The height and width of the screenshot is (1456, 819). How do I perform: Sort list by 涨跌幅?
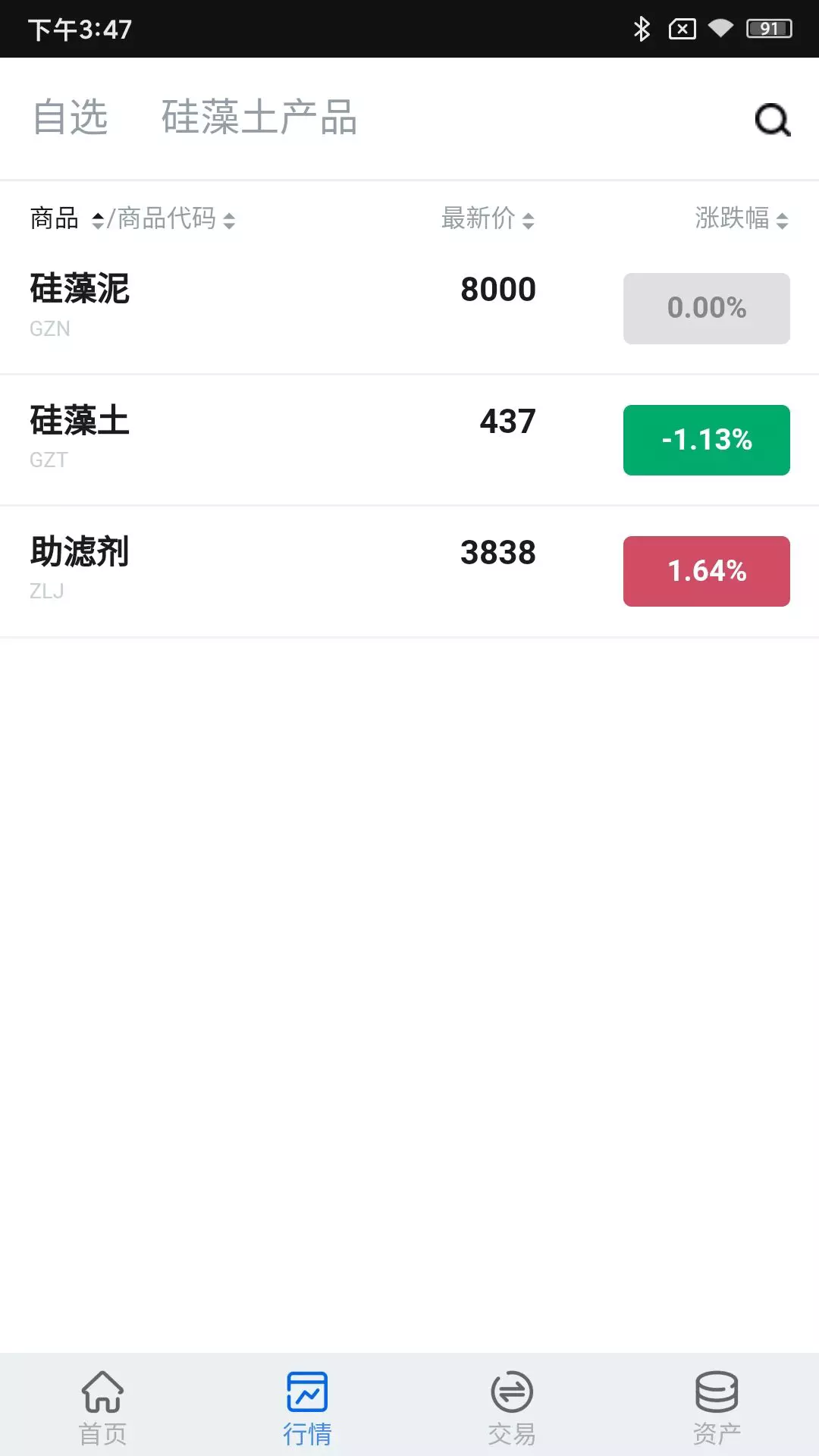point(742,219)
